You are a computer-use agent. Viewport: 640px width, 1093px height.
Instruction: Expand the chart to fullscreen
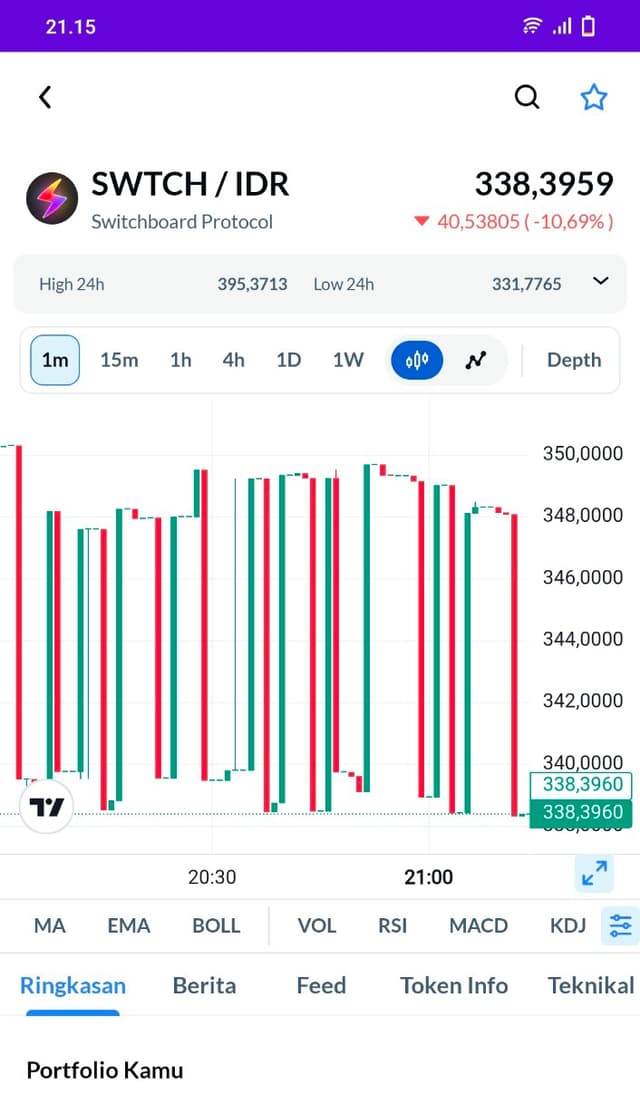[594, 873]
